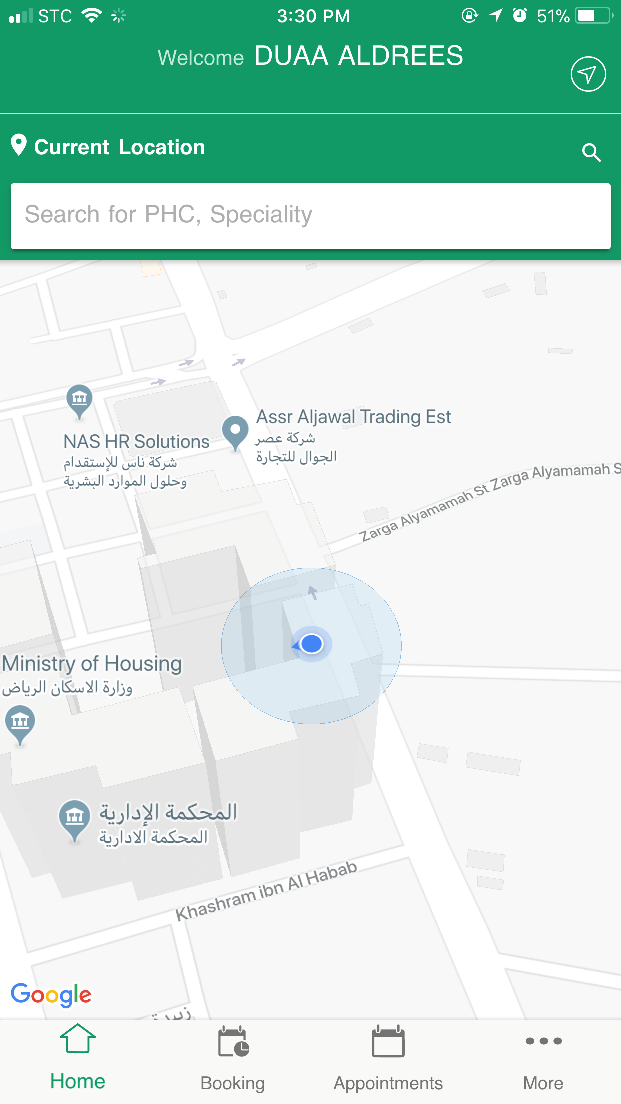
Task: Select the Ministry of Housing map marker
Action: (x=20, y=723)
